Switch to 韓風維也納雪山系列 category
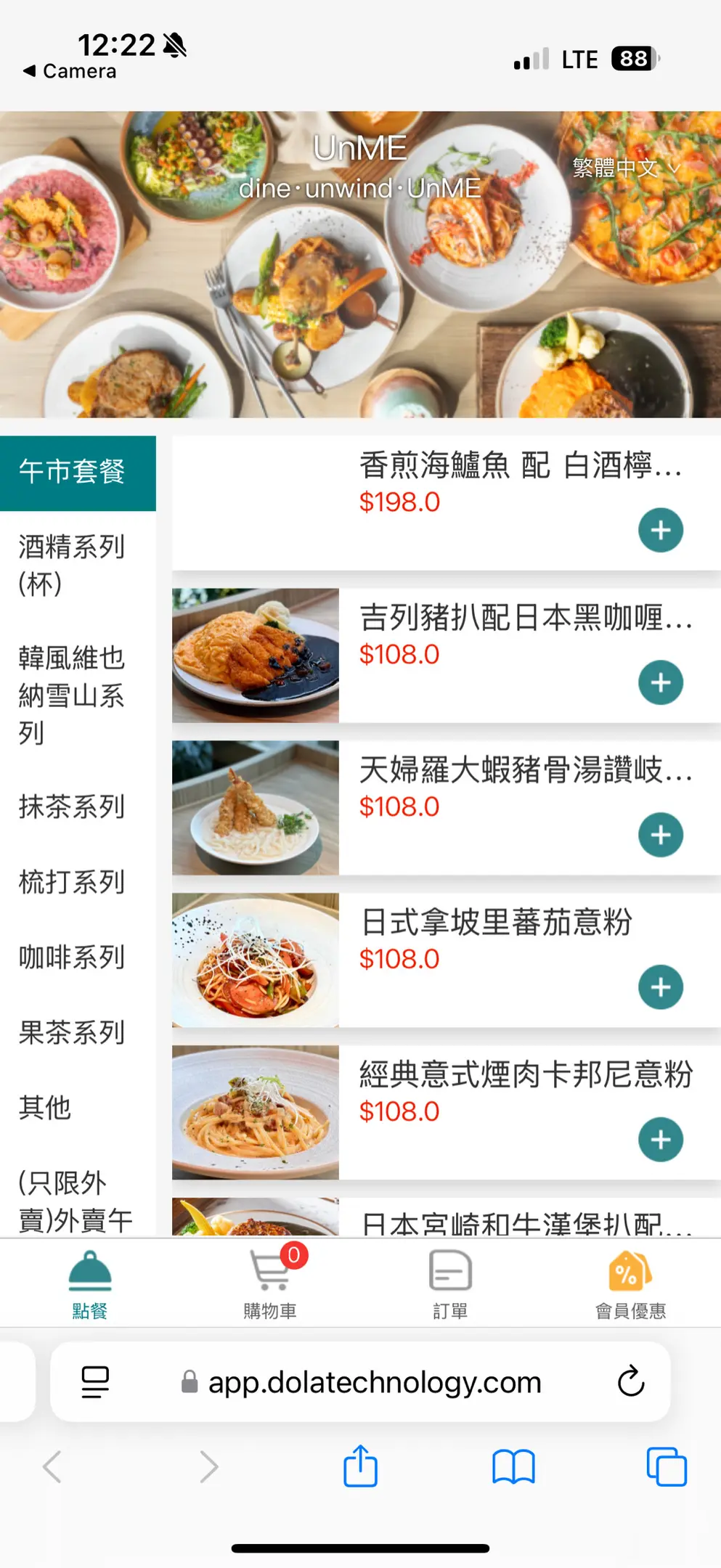 (72, 695)
